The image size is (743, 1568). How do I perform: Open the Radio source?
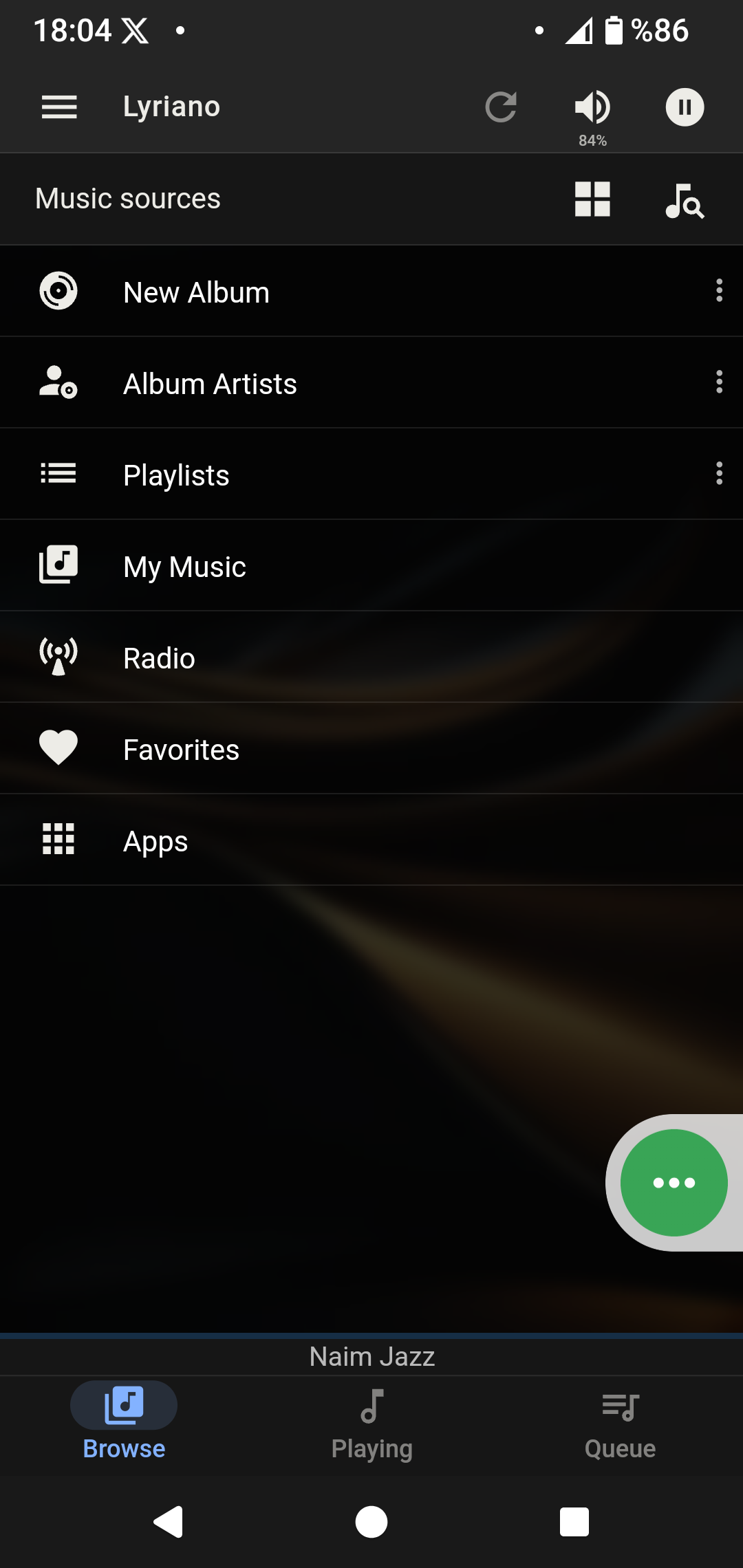point(371,657)
